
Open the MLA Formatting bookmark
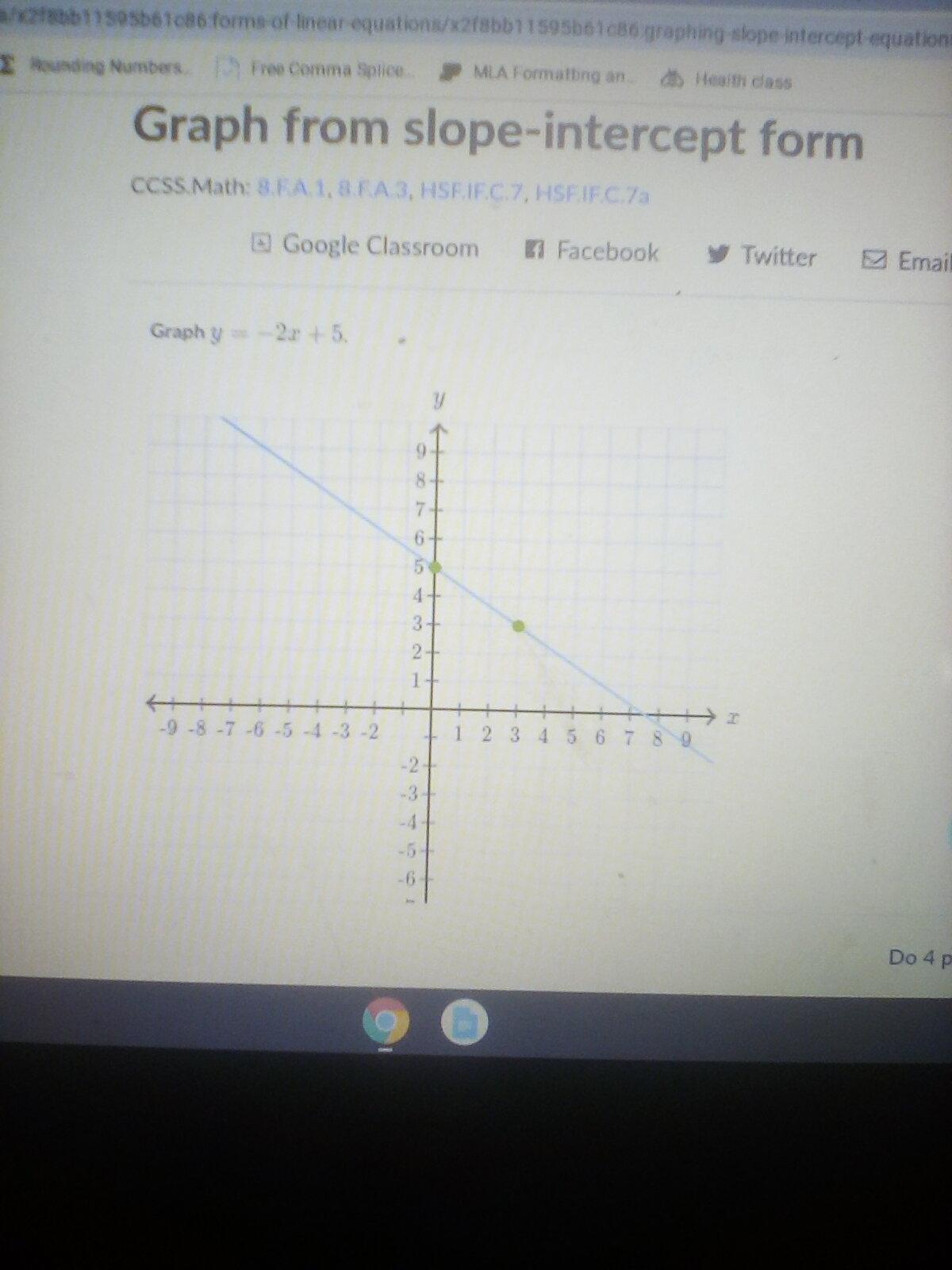point(547,75)
